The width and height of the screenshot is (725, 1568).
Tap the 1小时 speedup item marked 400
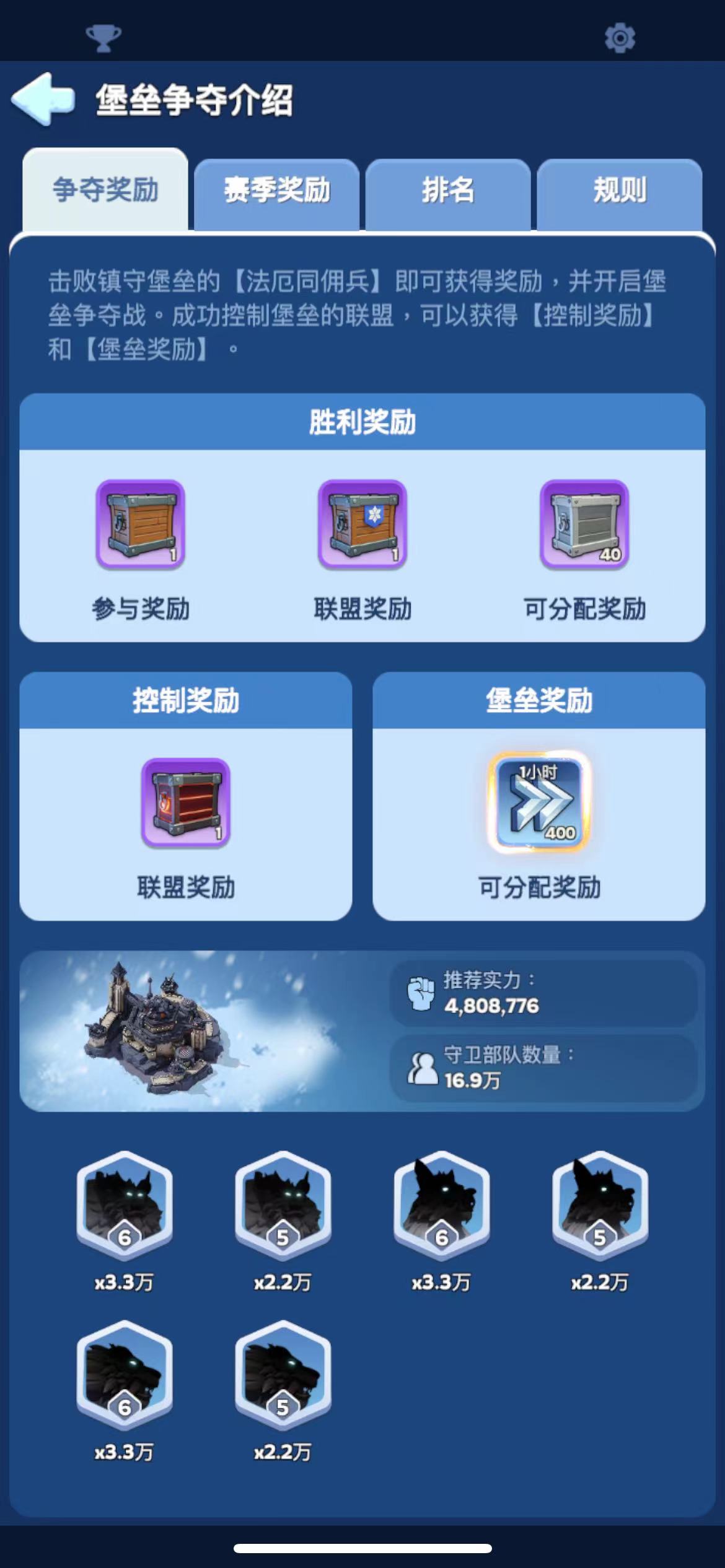pos(539,803)
